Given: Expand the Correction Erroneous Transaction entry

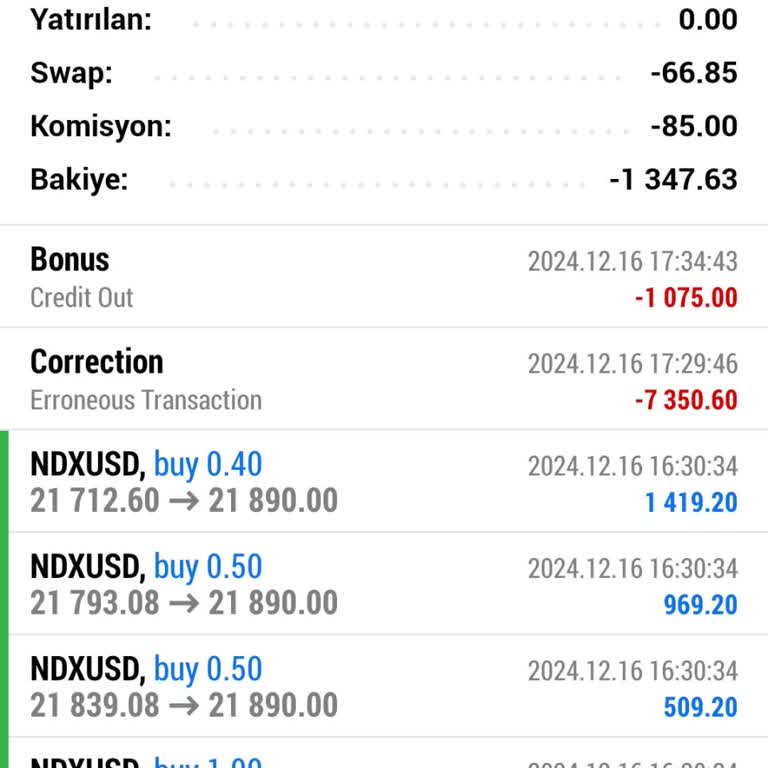Looking at the screenshot, I should click(x=384, y=380).
